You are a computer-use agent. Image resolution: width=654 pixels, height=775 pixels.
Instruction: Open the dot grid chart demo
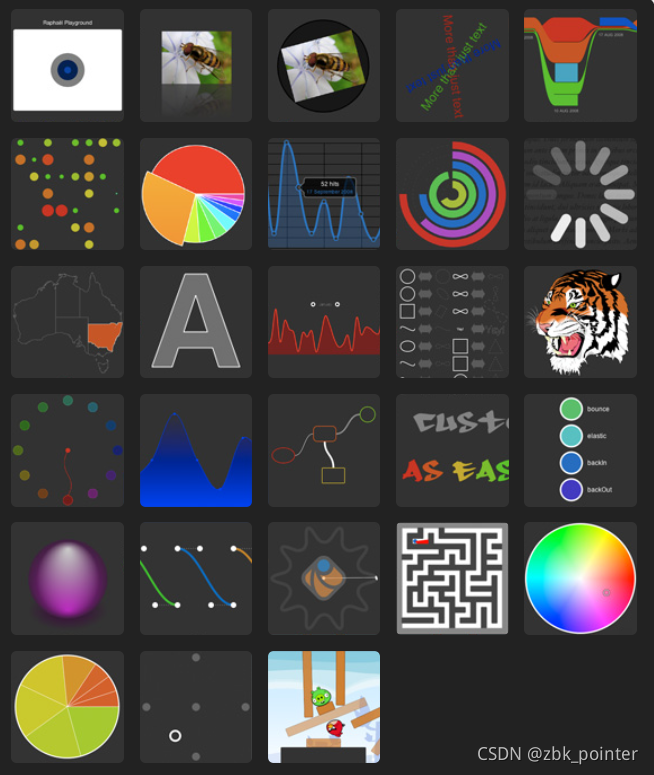pyautogui.click(x=67, y=194)
